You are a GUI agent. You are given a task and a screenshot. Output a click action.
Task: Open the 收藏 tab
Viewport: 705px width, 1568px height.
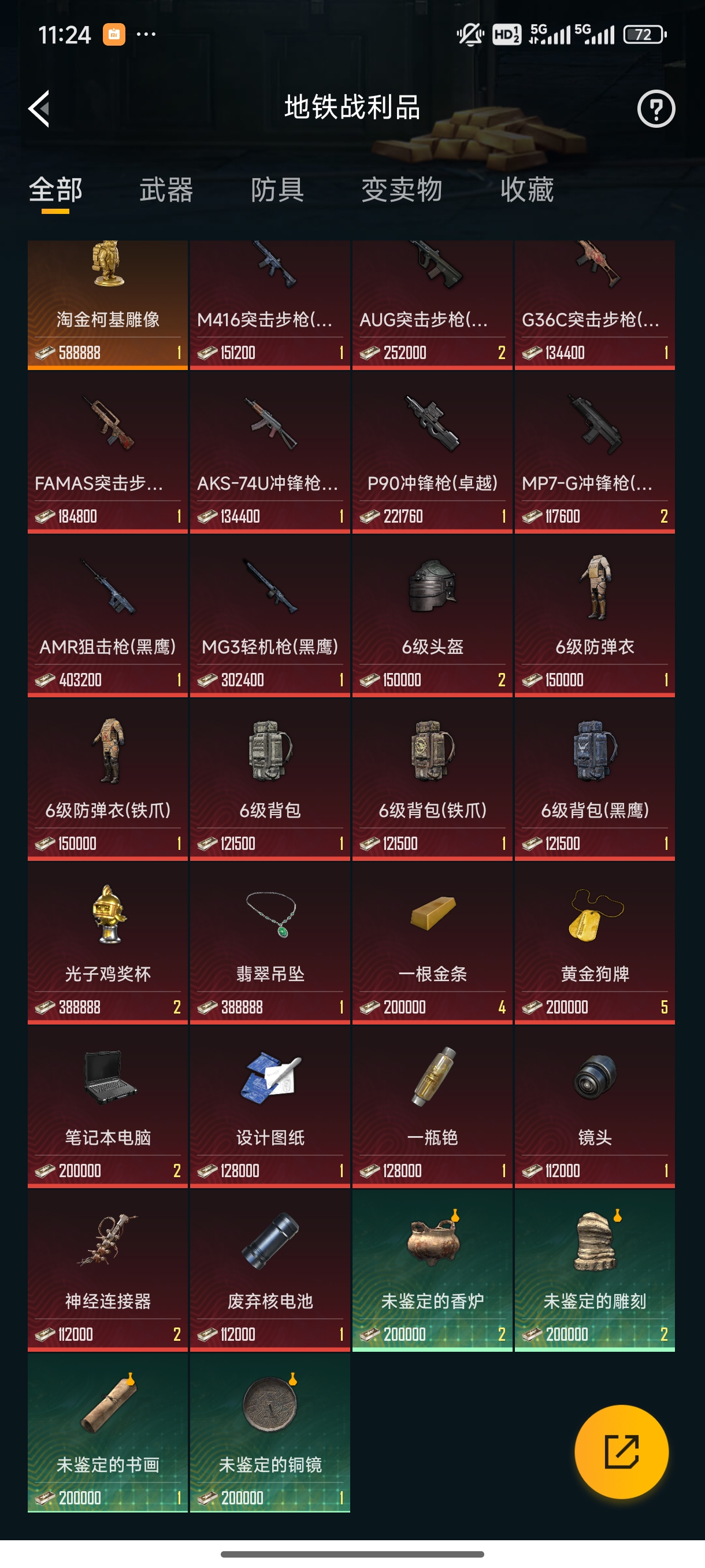528,191
